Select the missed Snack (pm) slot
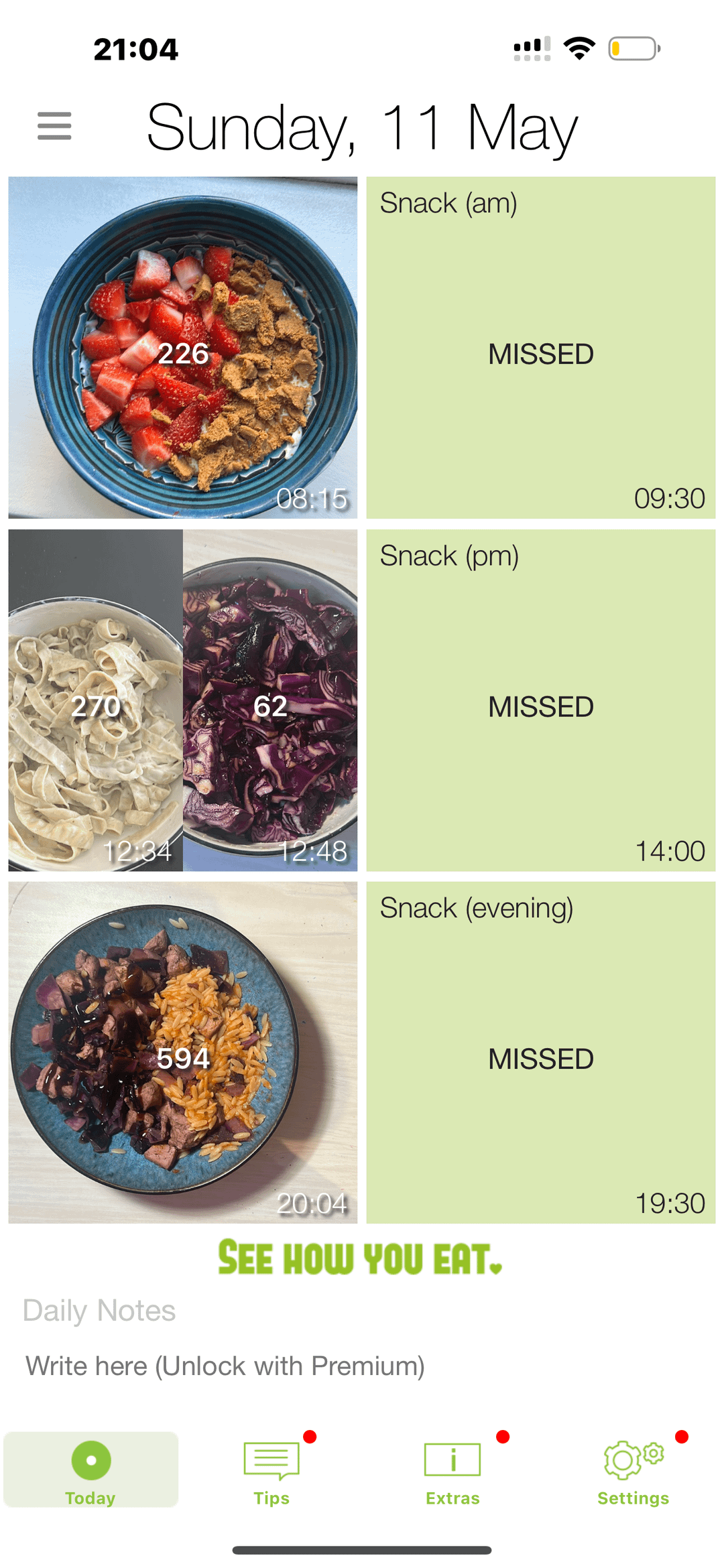Screen dimensions: 724x1568 point(541,700)
